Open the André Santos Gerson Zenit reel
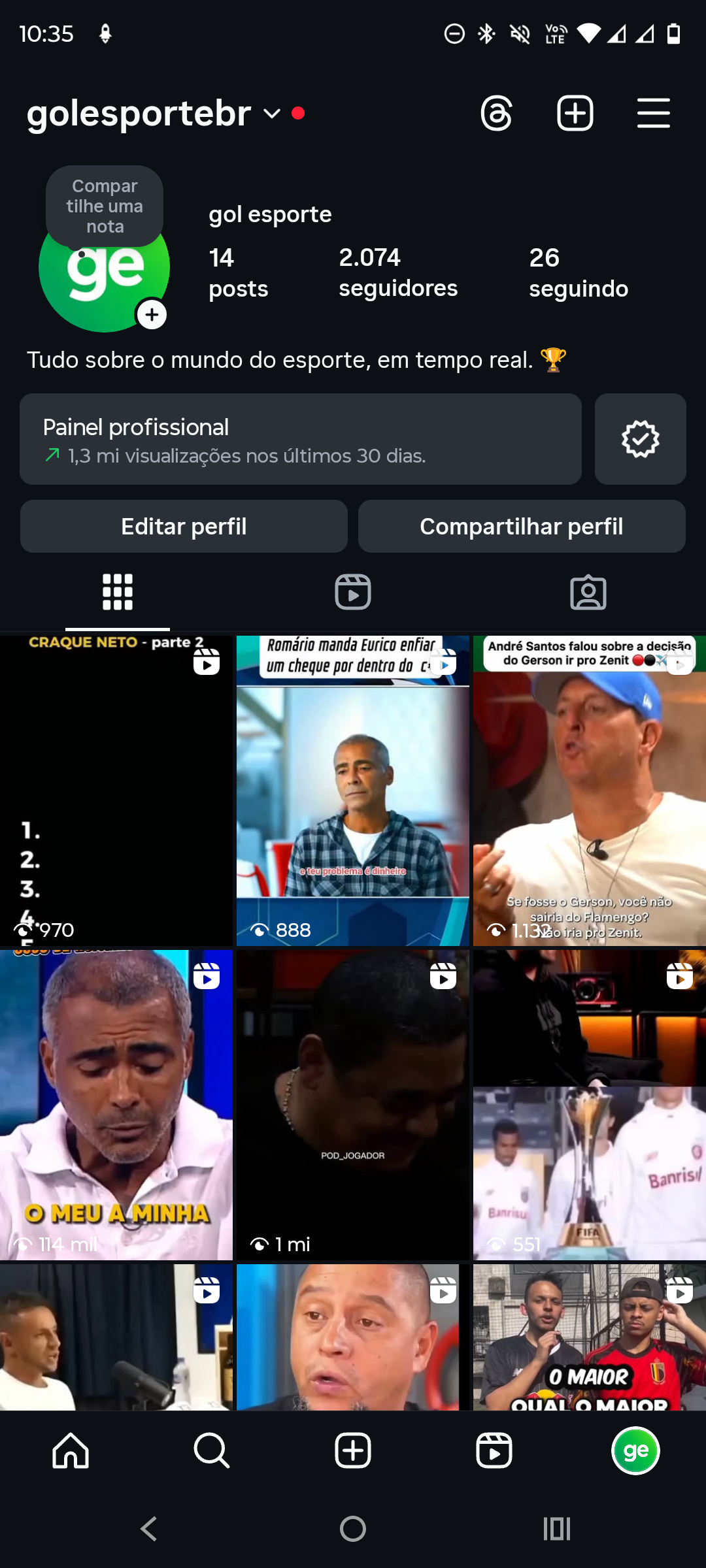Viewport: 706px width, 1568px height. [x=589, y=791]
